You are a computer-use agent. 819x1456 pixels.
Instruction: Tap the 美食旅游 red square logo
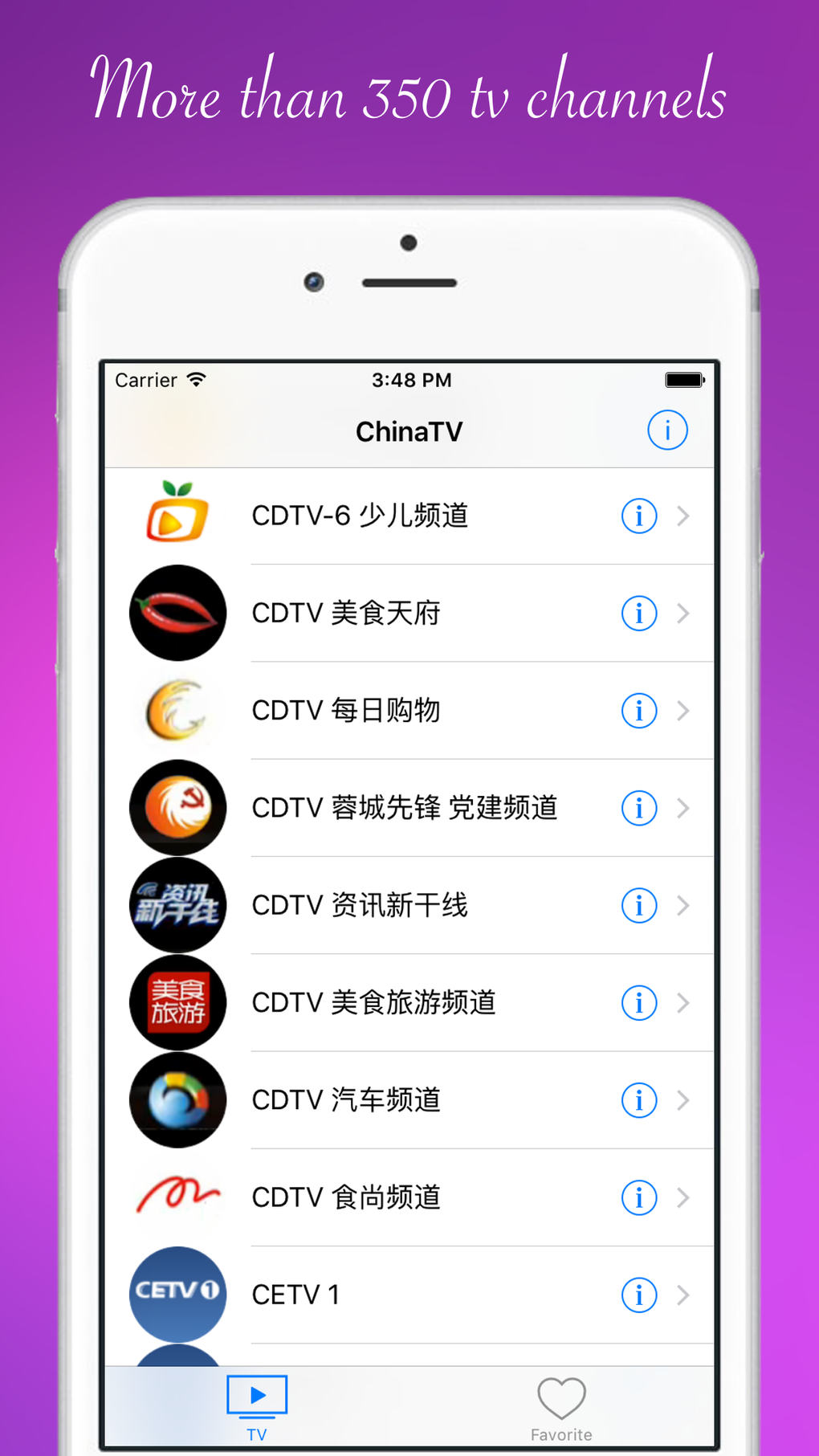[x=177, y=1002]
